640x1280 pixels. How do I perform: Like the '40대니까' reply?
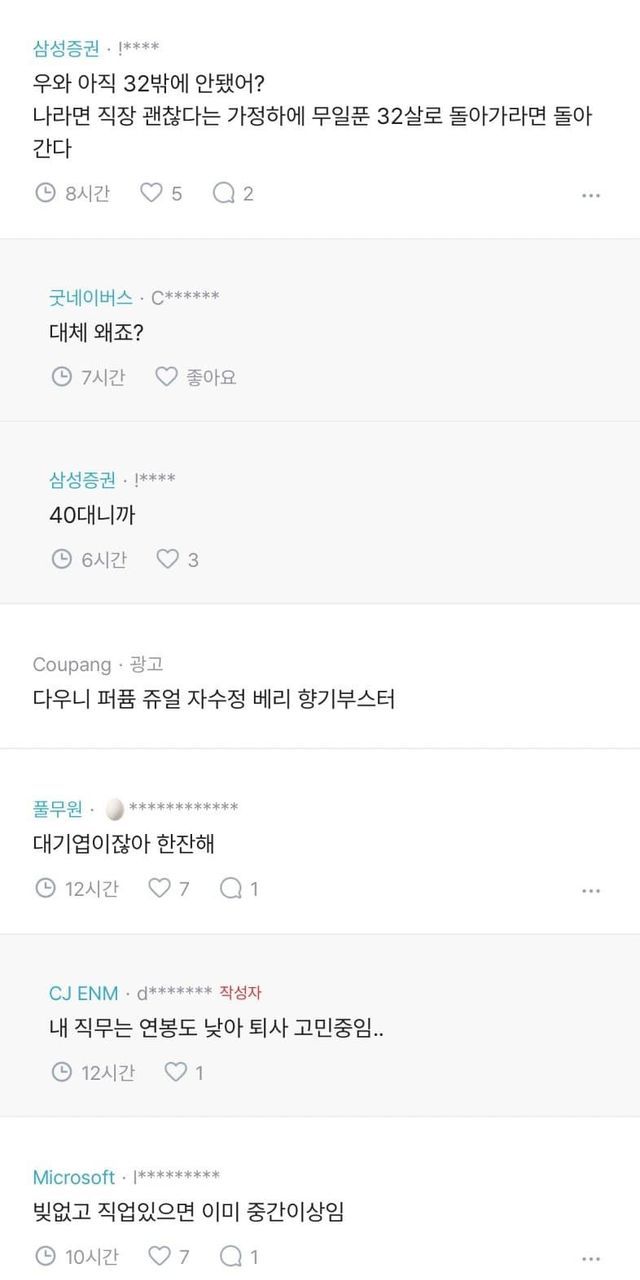(167, 559)
